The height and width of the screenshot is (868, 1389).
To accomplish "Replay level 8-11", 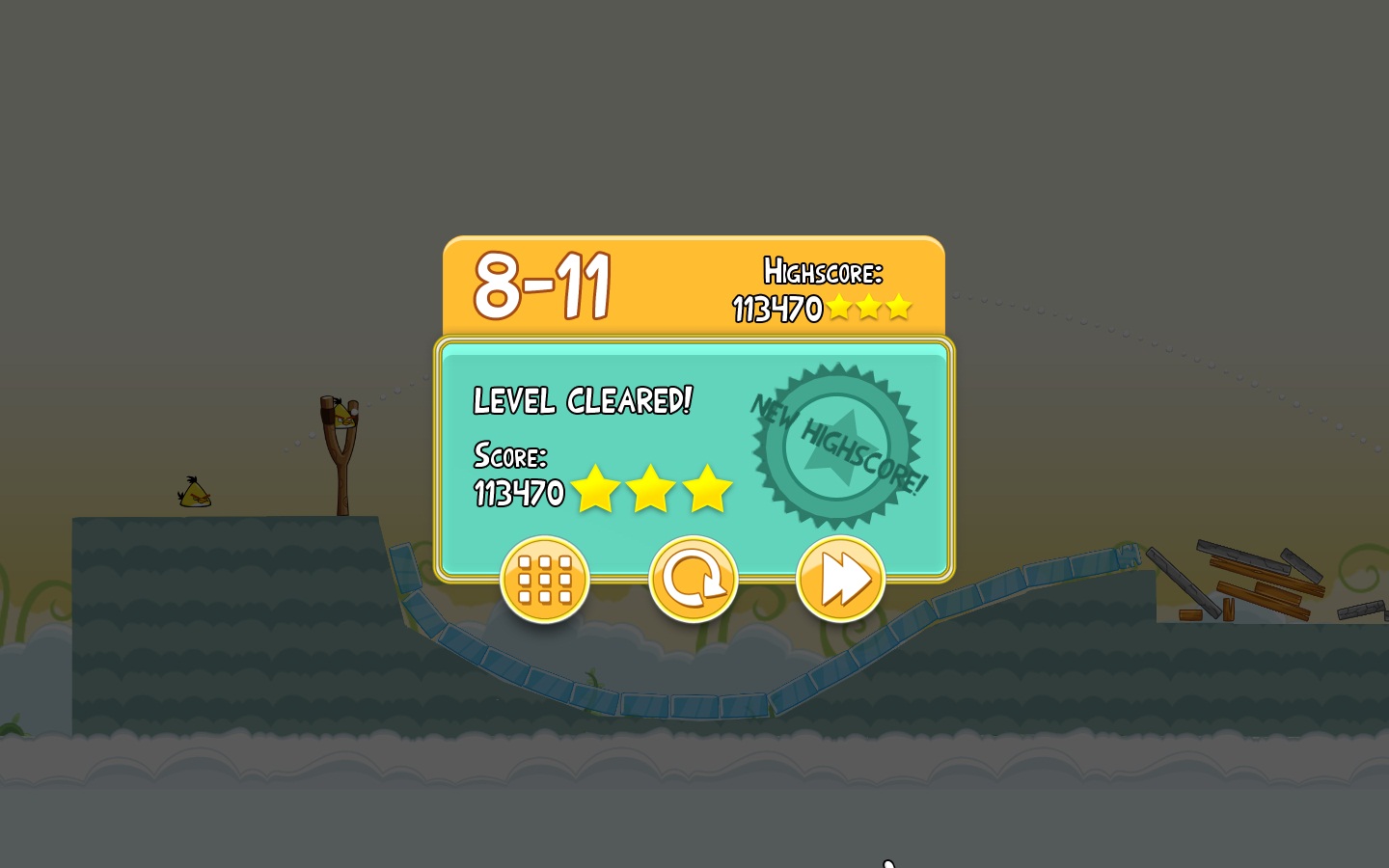I will [x=693, y=580].
